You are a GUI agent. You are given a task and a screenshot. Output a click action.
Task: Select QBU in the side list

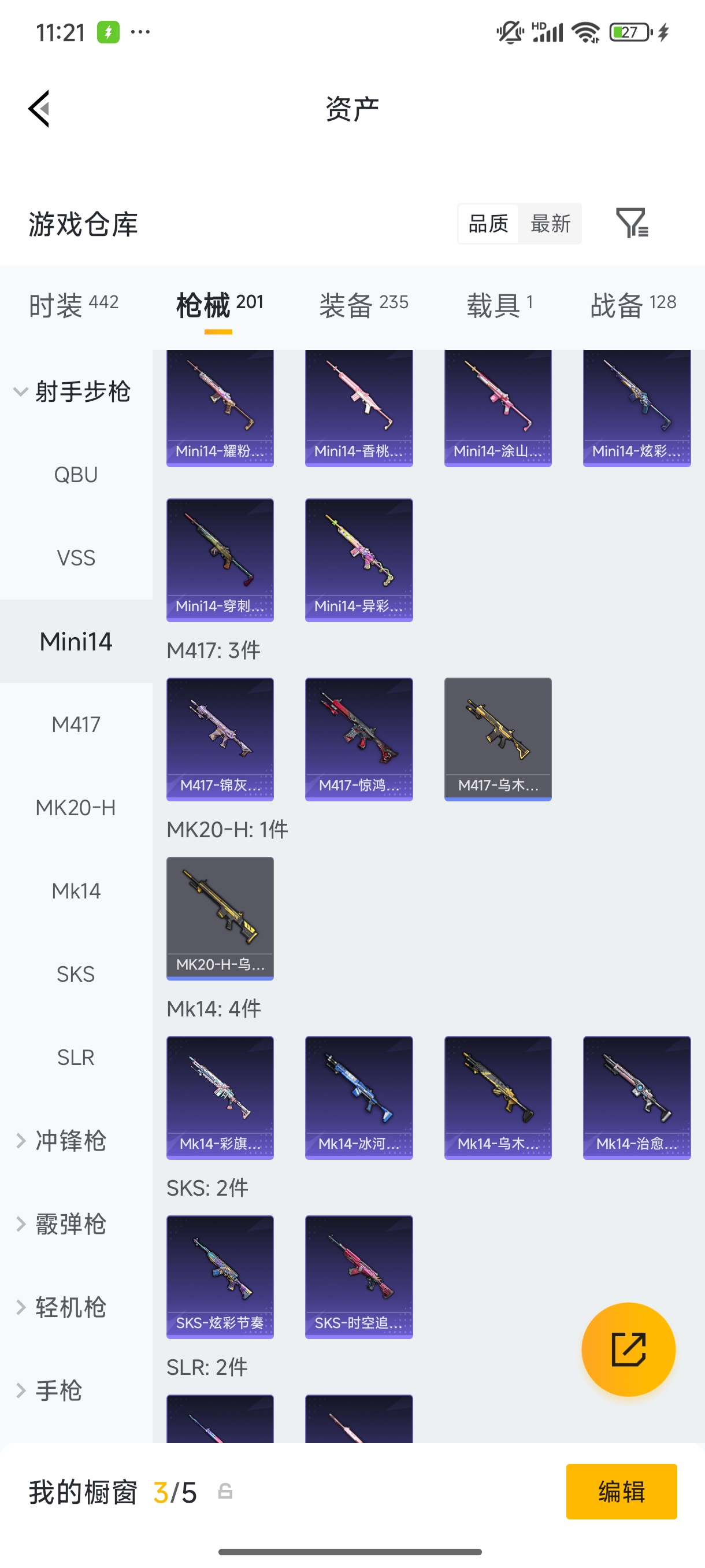pos(76,475)
